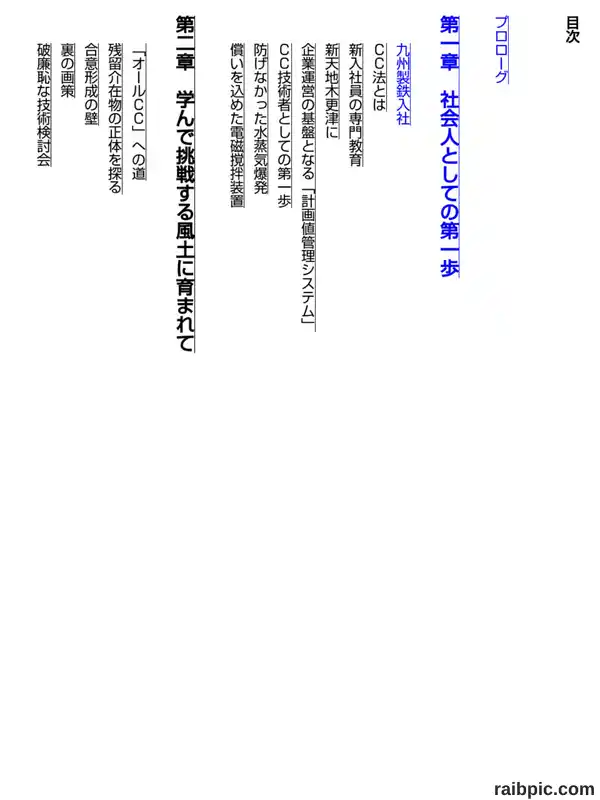Image resolution: width=600 pixels, height=800 pixels.
Task: Open 破廉恥な技術検討会 link
Action: (x=44, y=105)
